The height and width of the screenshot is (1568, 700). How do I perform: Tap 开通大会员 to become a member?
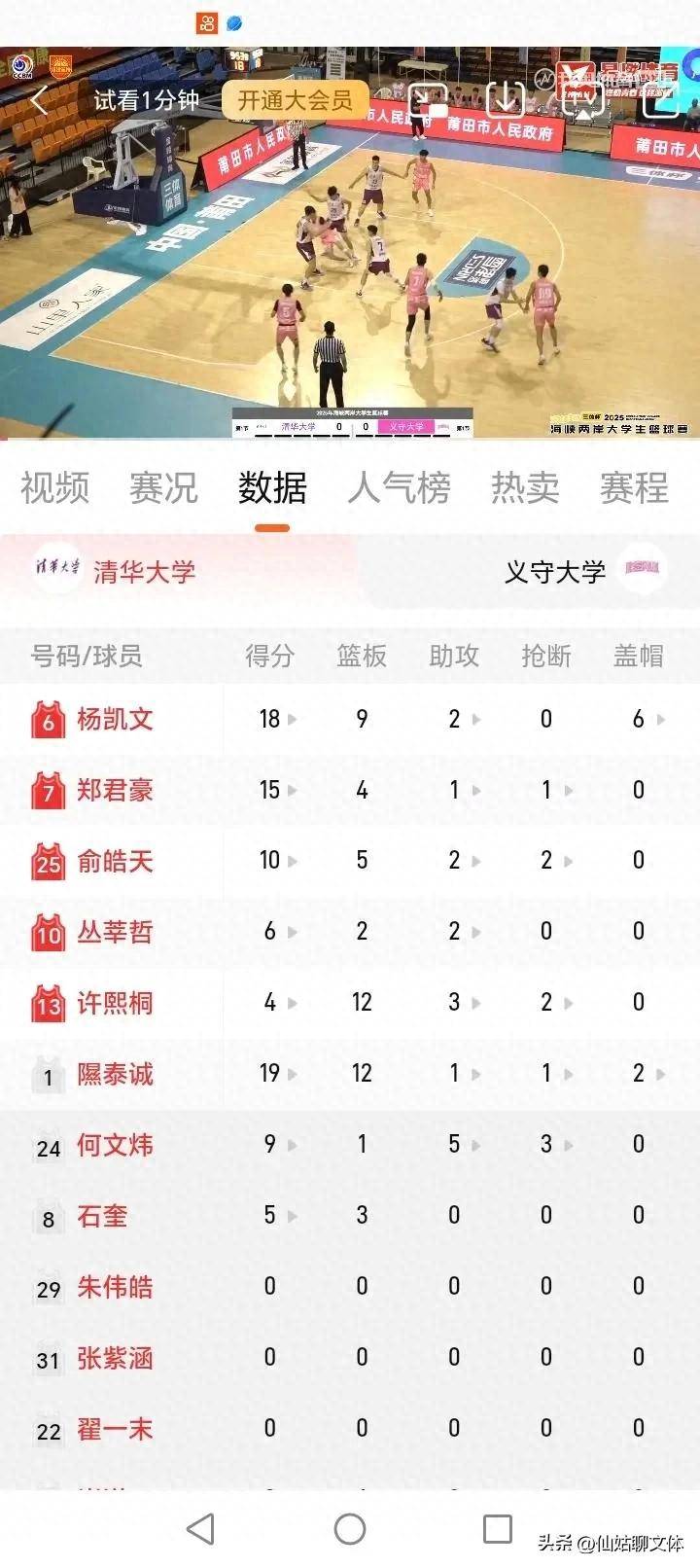[295, 100]
